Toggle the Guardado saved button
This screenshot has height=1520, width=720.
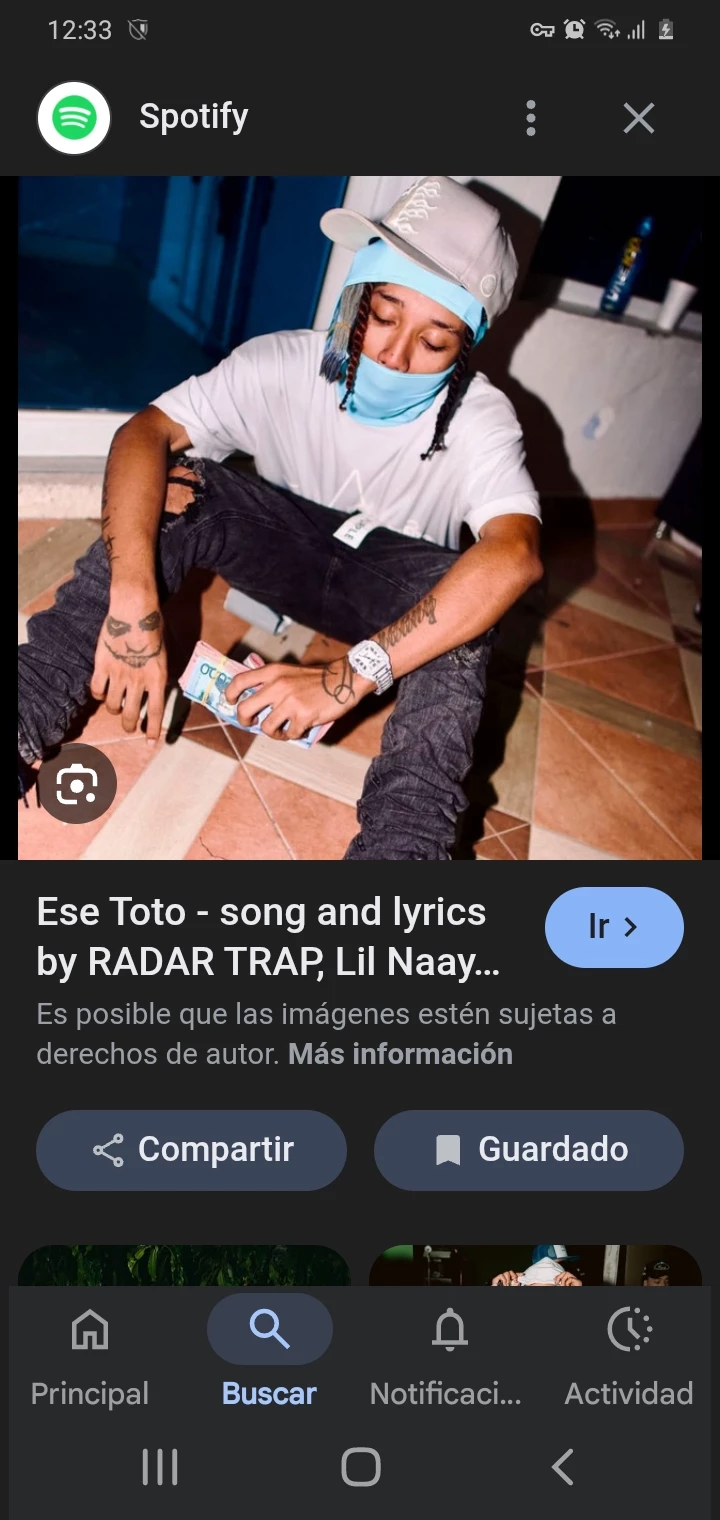(x=529, y=1150)
